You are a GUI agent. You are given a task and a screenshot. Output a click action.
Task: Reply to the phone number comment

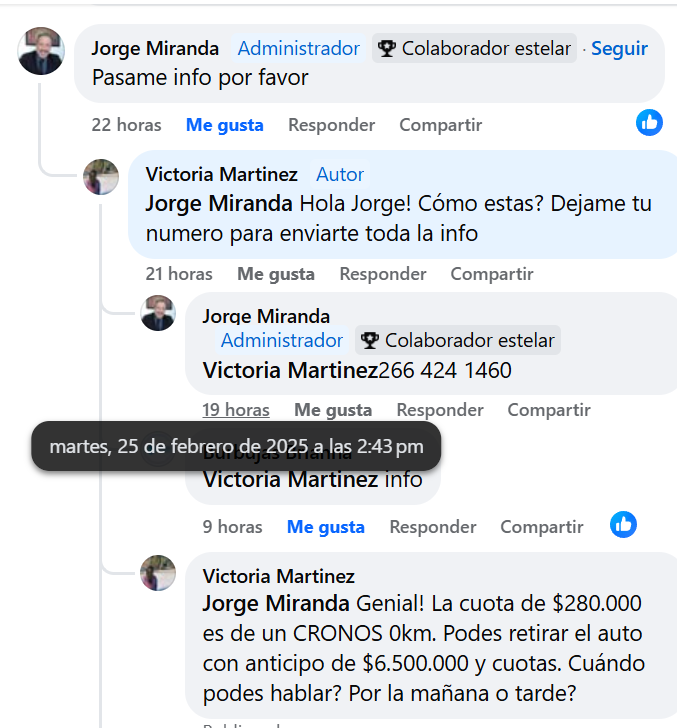[439, 410]
